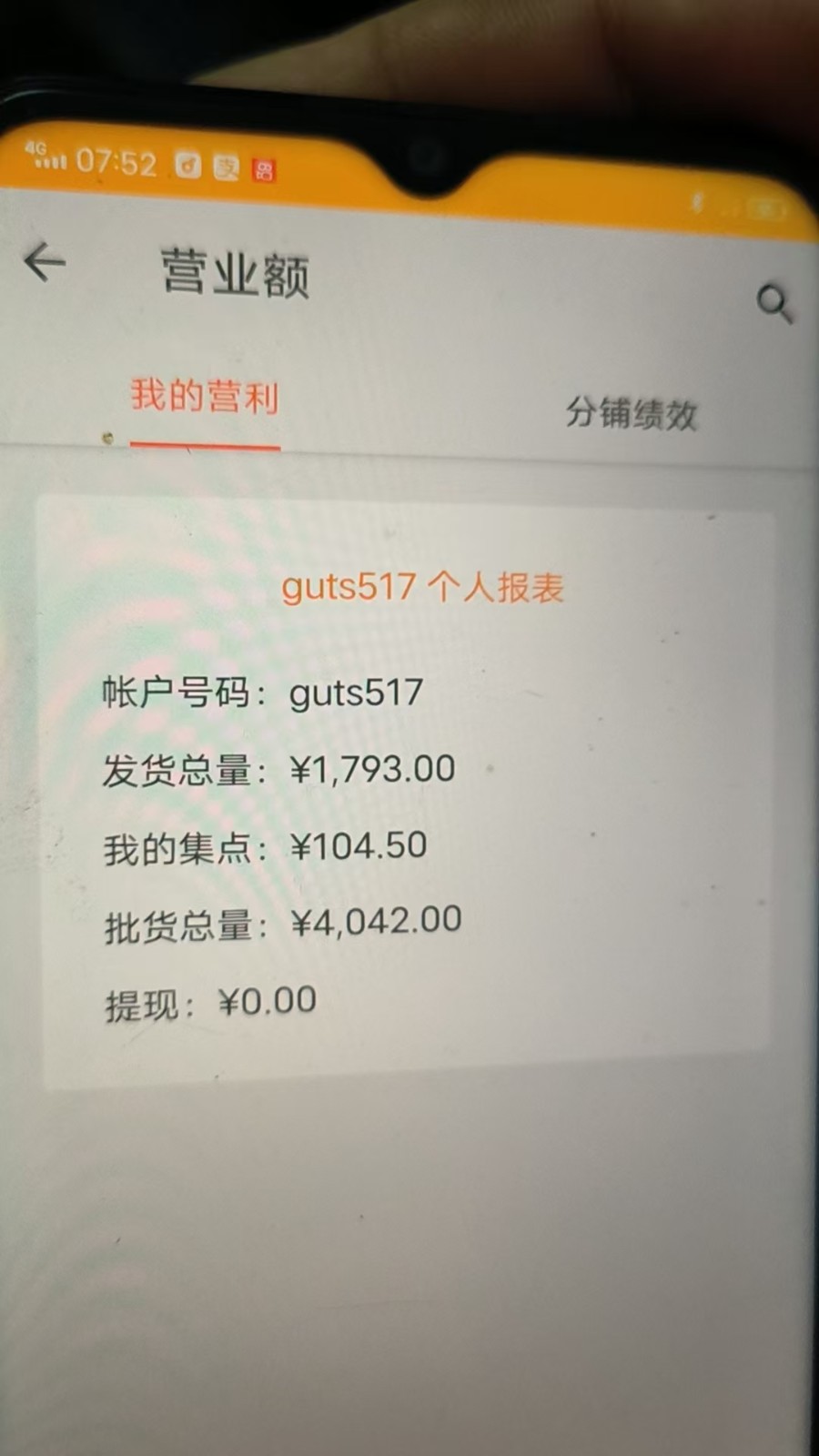Go back using the arrow
This screenshot has width=819, height=1456.
45,263
